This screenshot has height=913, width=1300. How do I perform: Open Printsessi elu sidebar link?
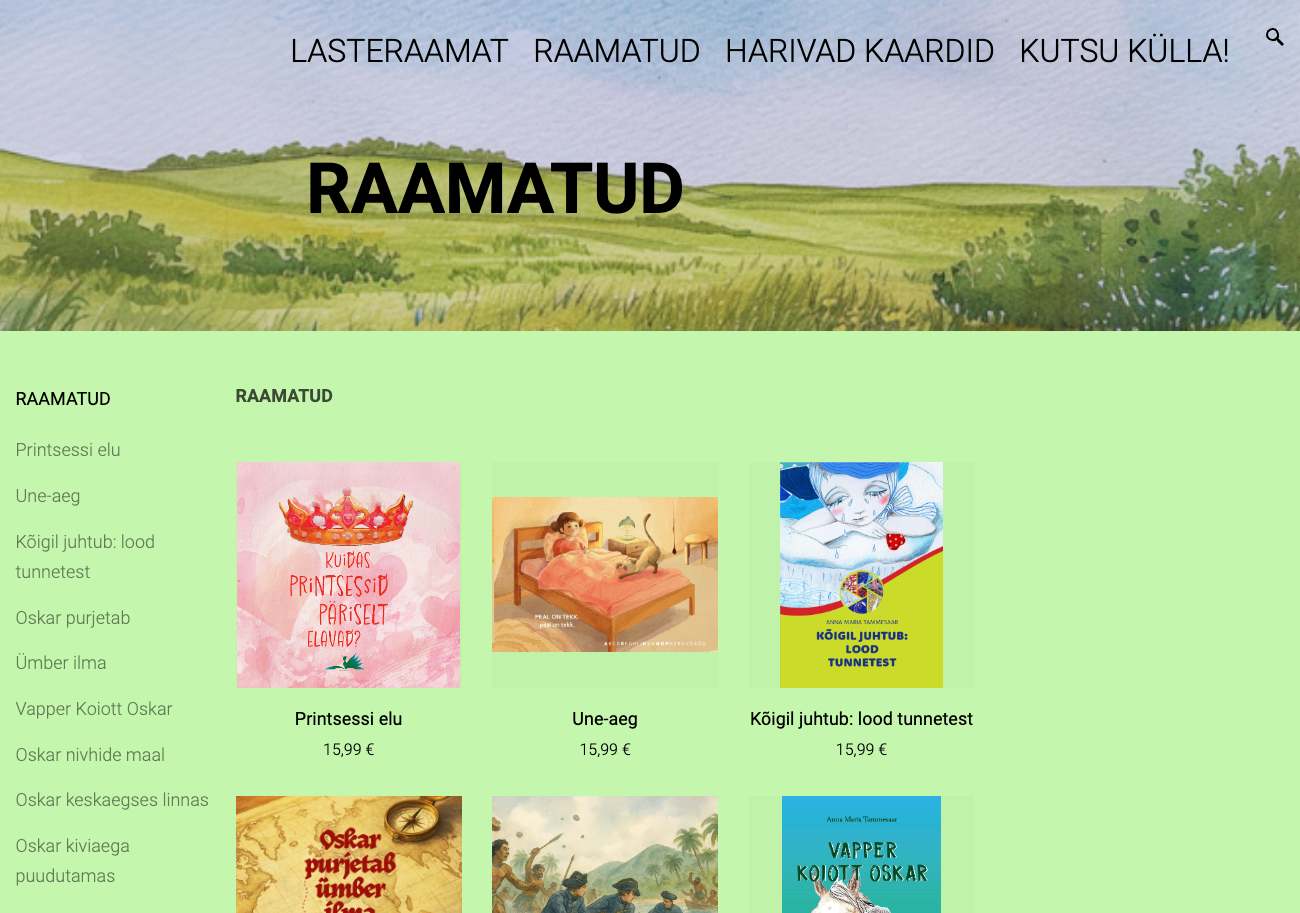pyautogui.click(x=68, y=450)
